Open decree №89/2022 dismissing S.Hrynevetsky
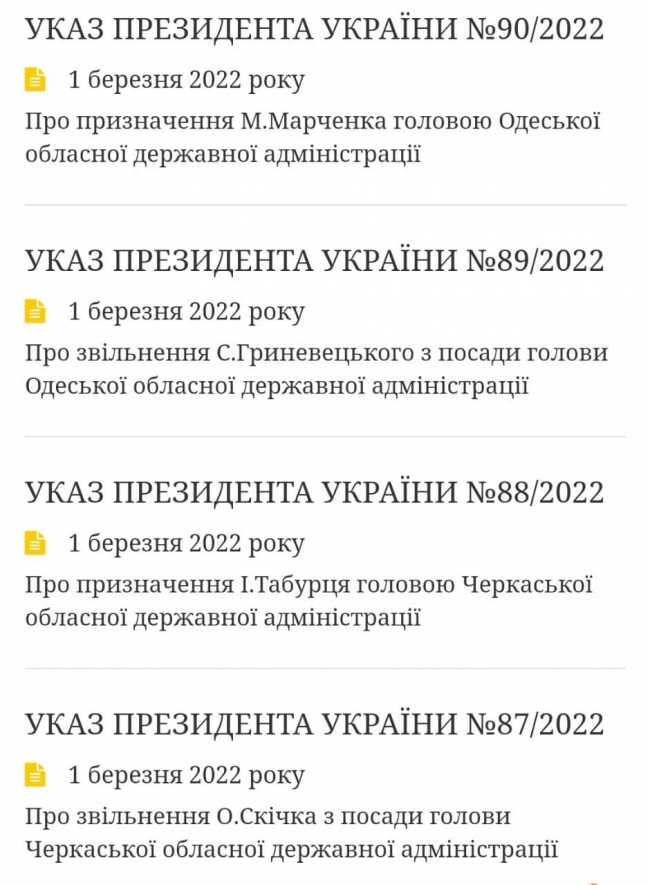The height and width of the screenshot is (885, 650). click(x=314, y=262)
